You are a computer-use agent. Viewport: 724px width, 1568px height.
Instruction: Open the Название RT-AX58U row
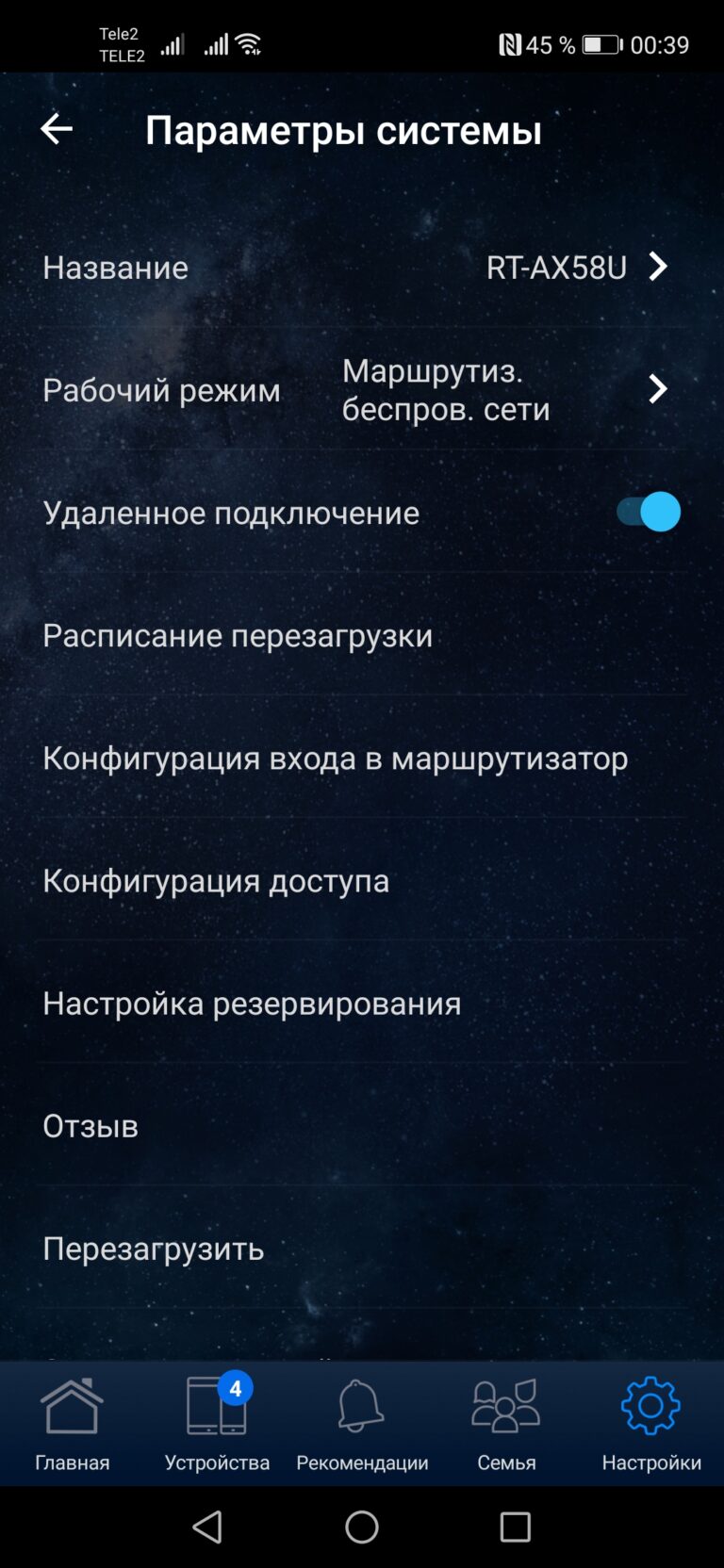362,267
